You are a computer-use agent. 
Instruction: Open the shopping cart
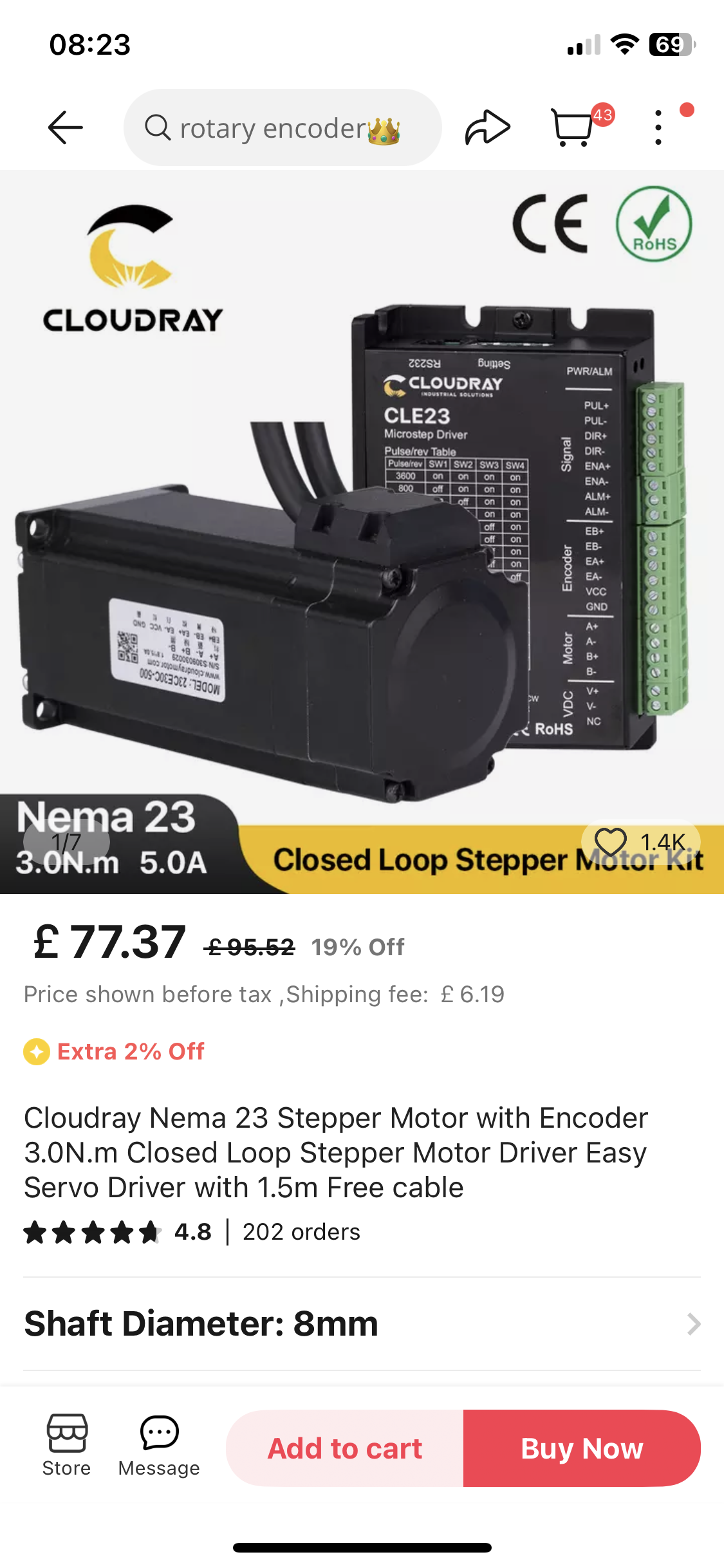[573, 127]
